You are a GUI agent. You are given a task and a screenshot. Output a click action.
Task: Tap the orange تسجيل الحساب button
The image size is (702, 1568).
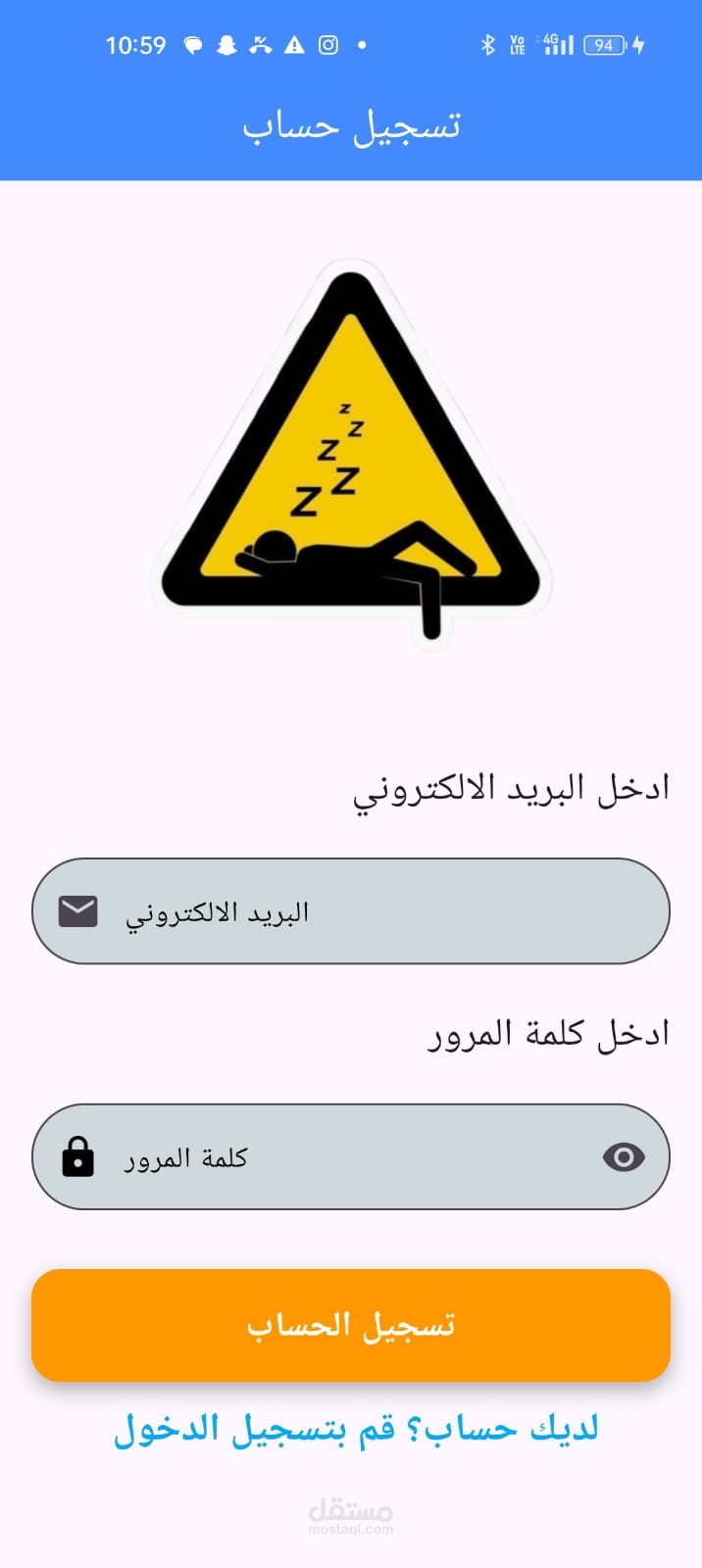click(351, 1325)
